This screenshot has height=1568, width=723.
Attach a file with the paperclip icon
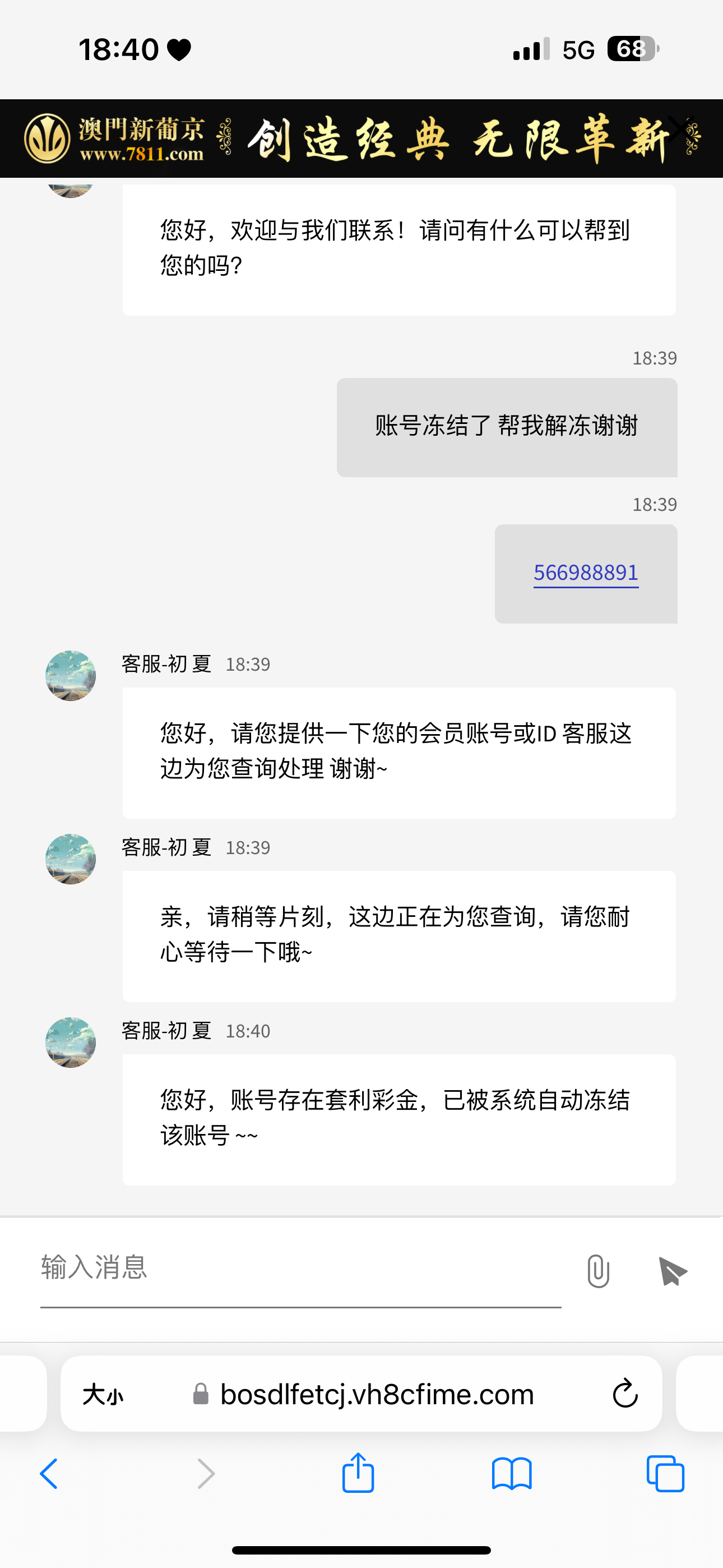[597, 1271]
